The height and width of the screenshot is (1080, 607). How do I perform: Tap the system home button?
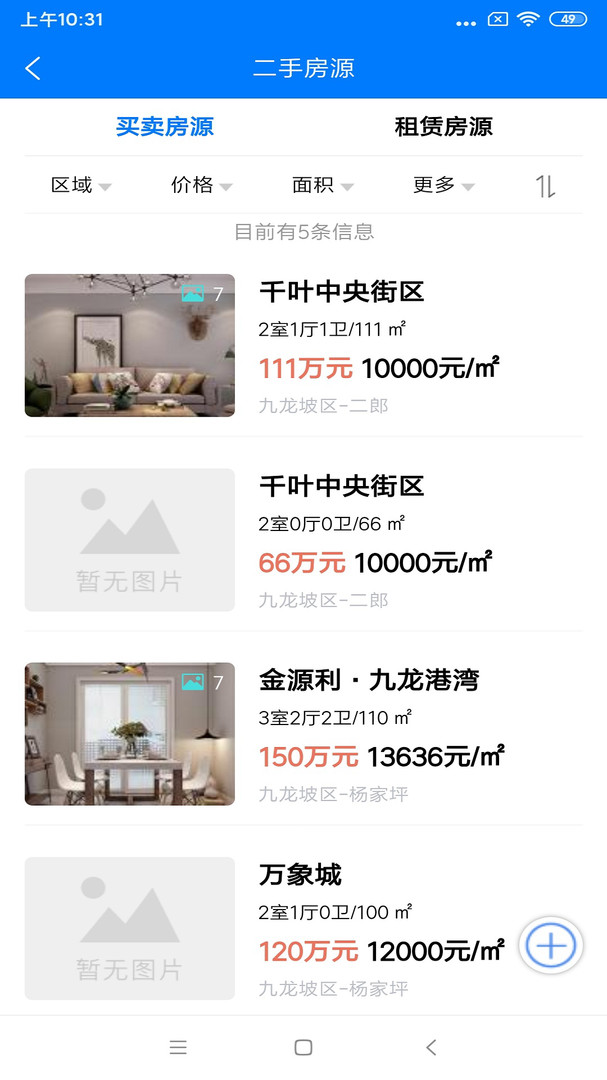click(x=303, y=1047)
